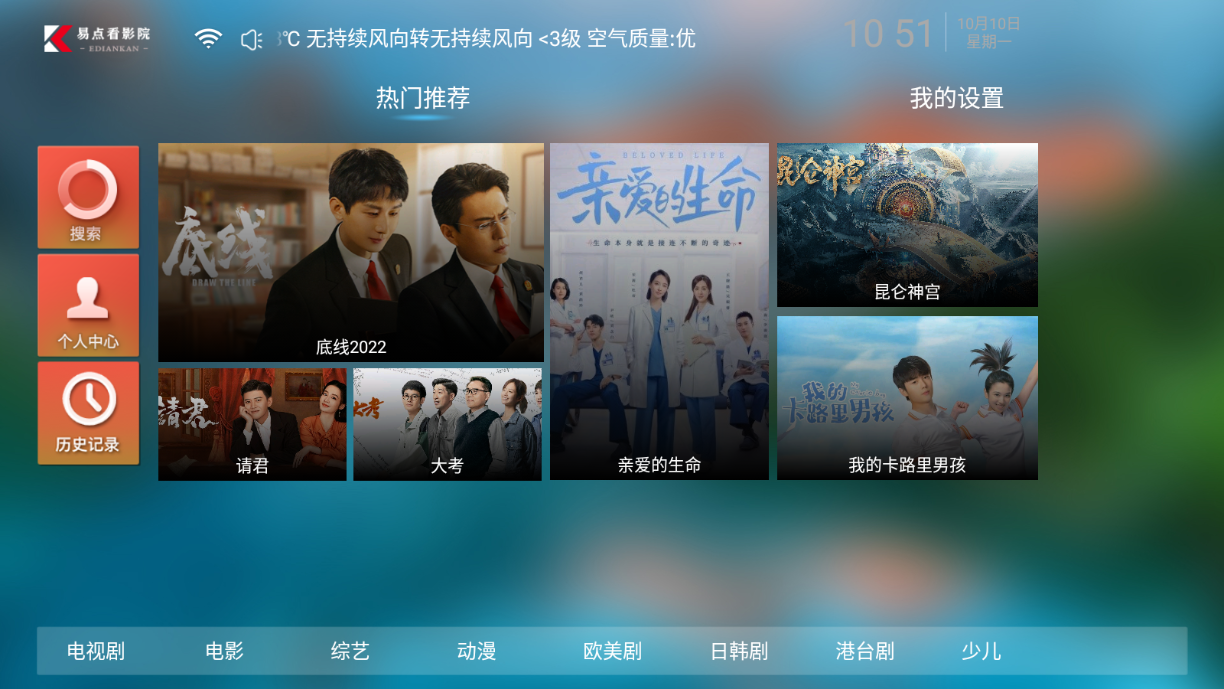Open 我的卡路里男孩 tile
Image resolution: width=1224 pixels, height=689 pixels.
[907, 398]
